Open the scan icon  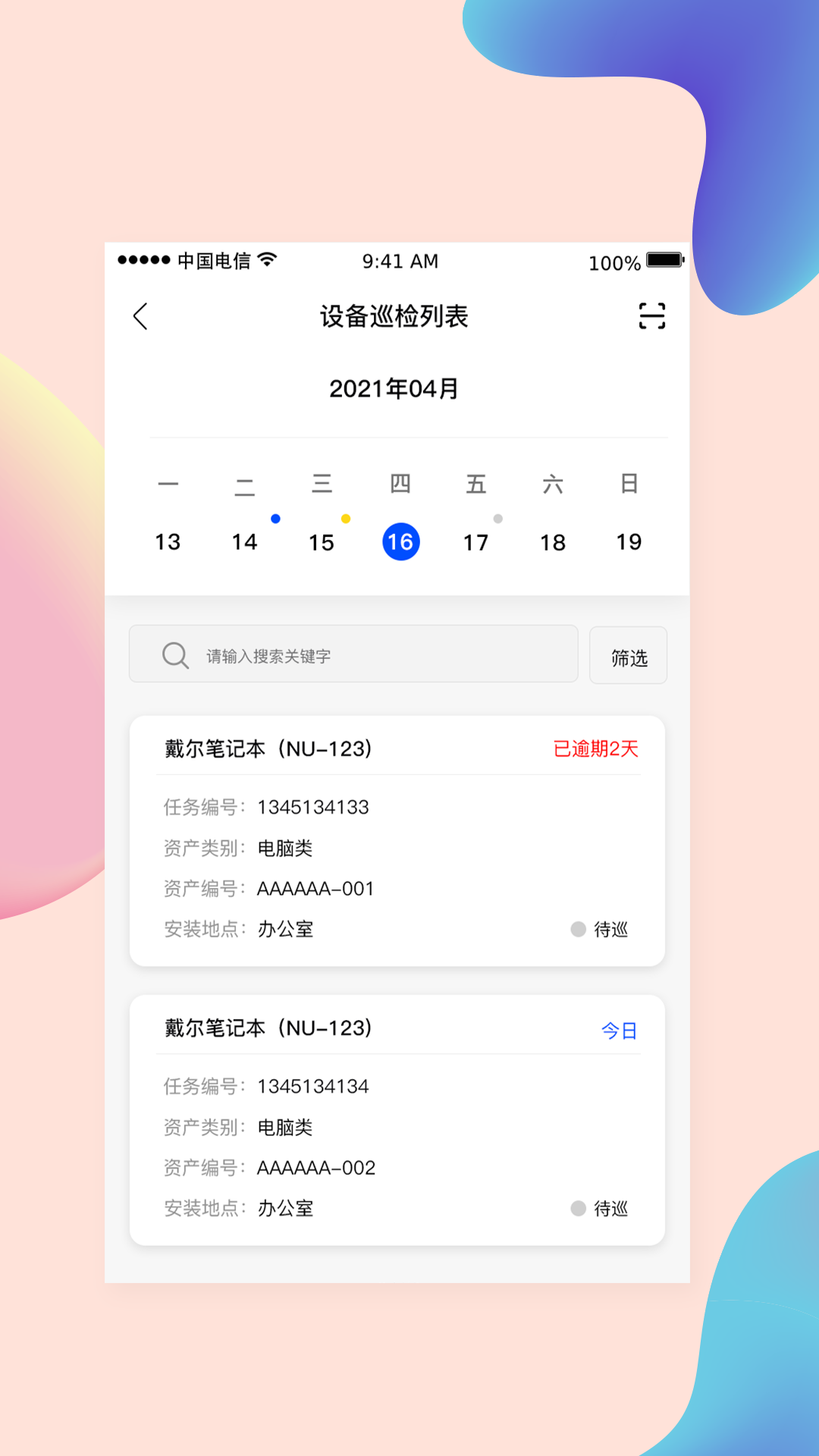[x=651, y=315]
